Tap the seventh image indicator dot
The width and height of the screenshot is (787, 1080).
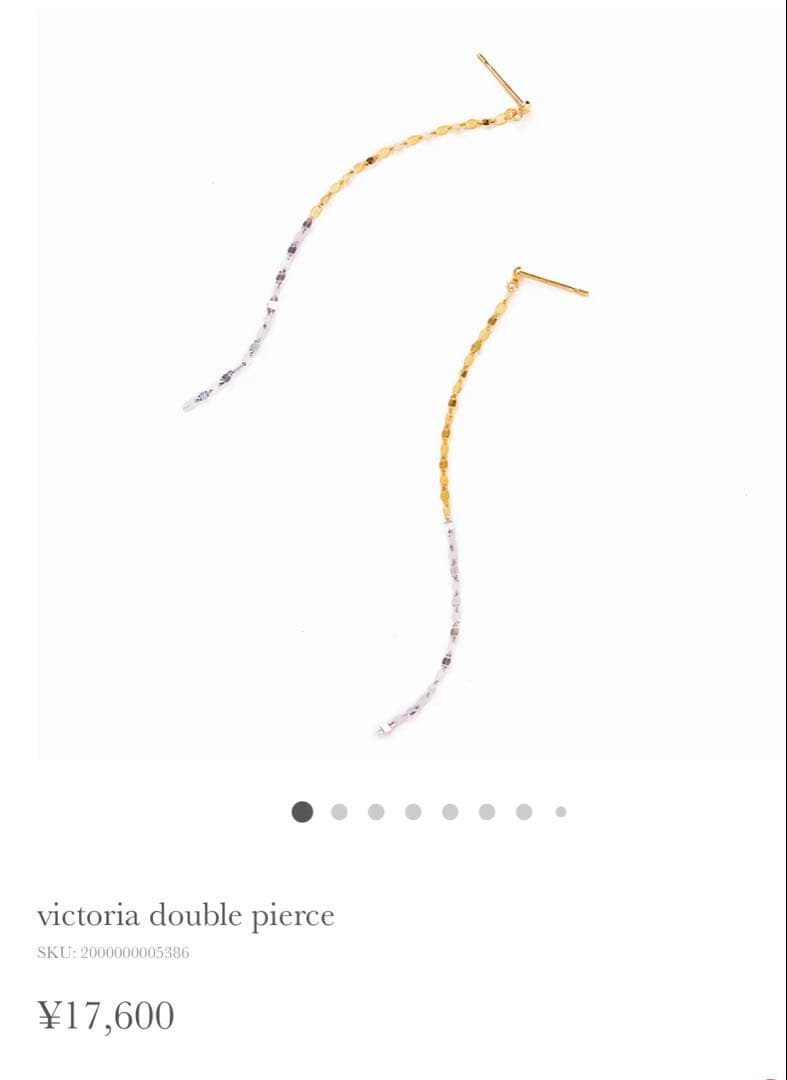pyautogui.click(x=524, y=812)
